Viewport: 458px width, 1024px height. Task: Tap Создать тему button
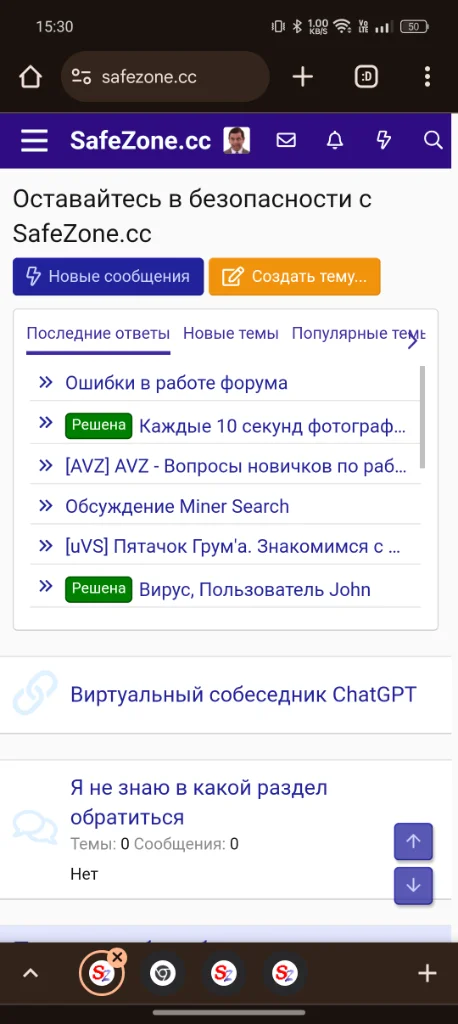click(295, 276)
